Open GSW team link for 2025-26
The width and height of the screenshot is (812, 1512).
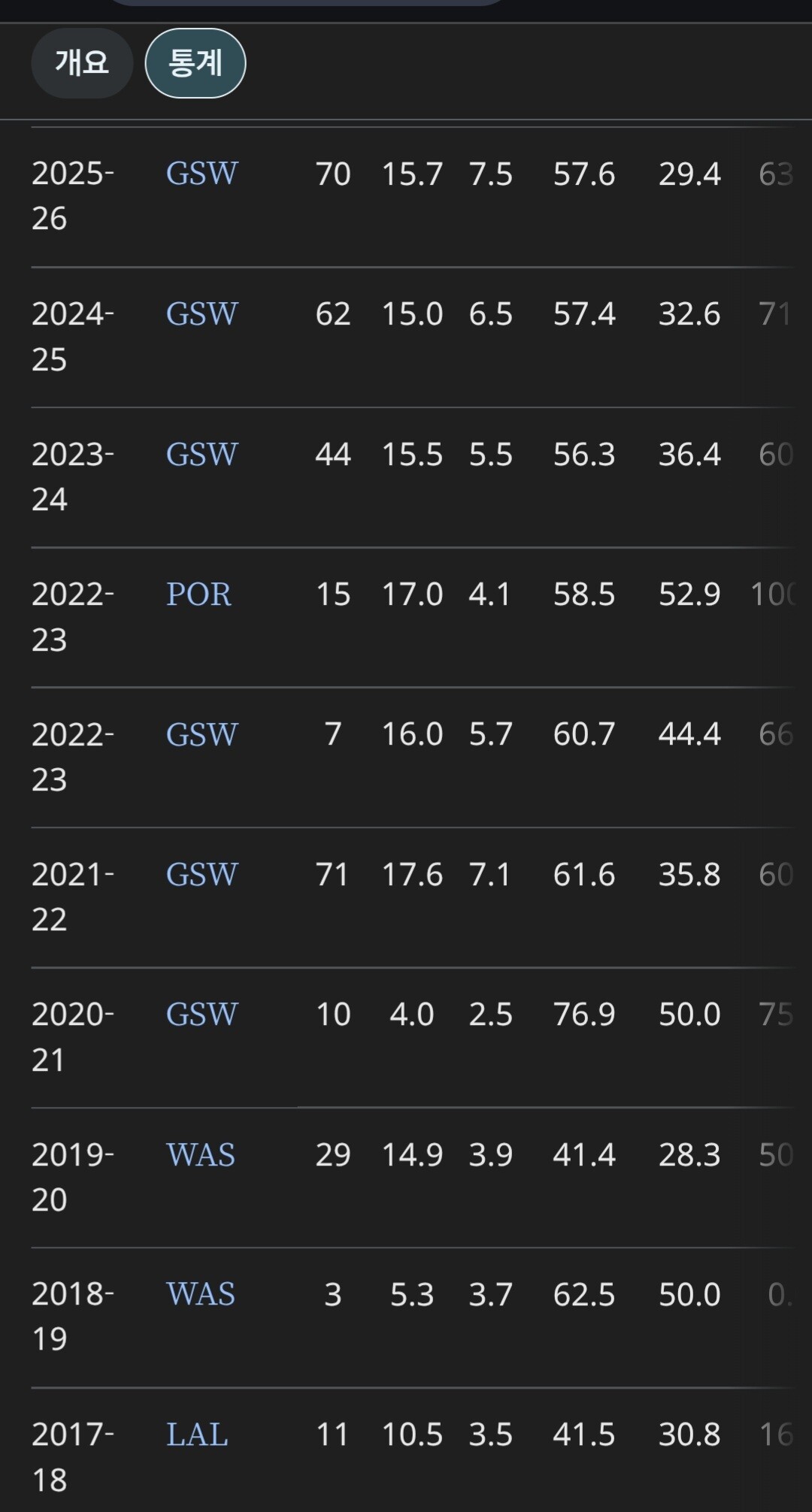[201, 174]
